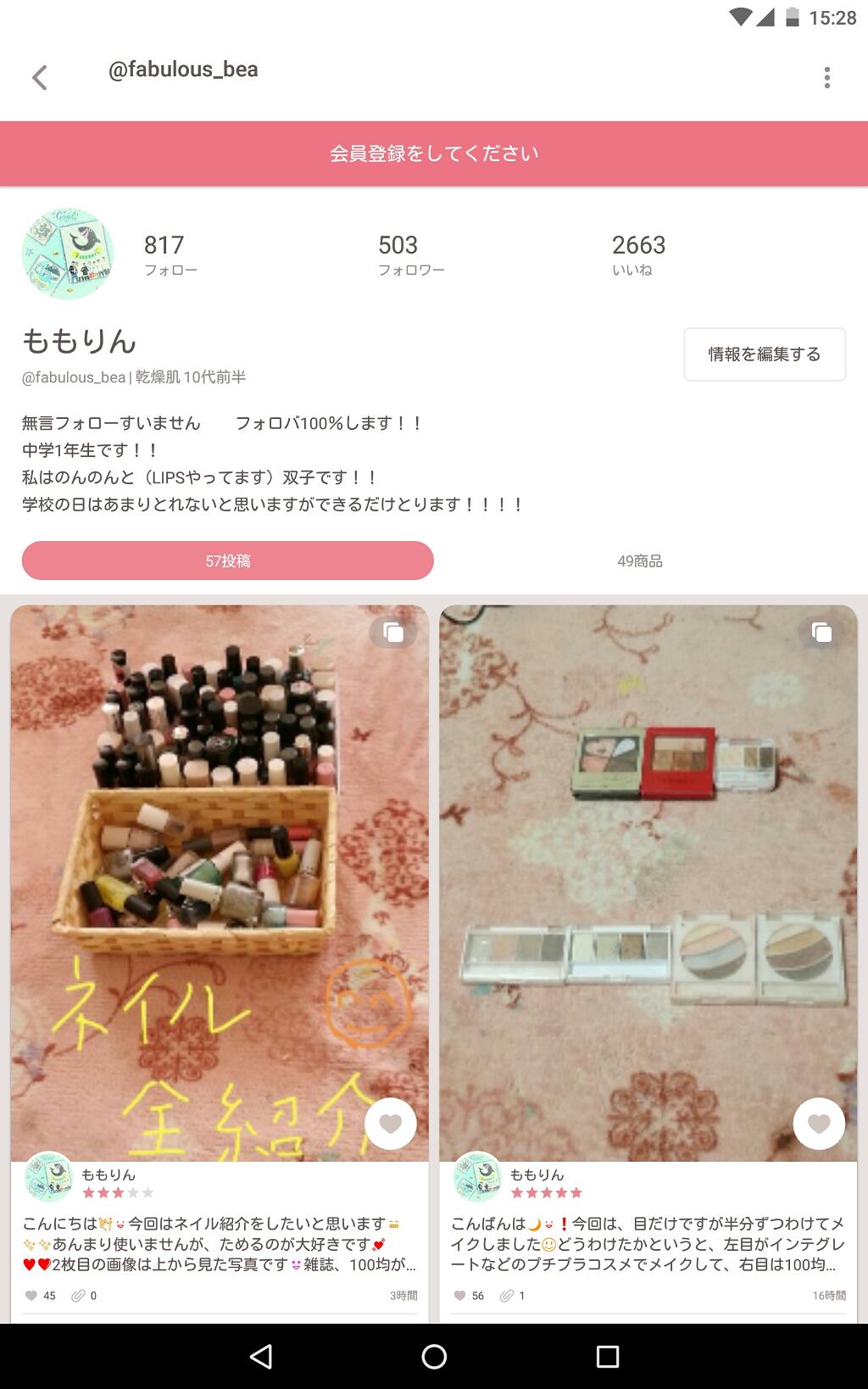
Task: Open recent apps from navigation bar
Action: pos(608,1357)
